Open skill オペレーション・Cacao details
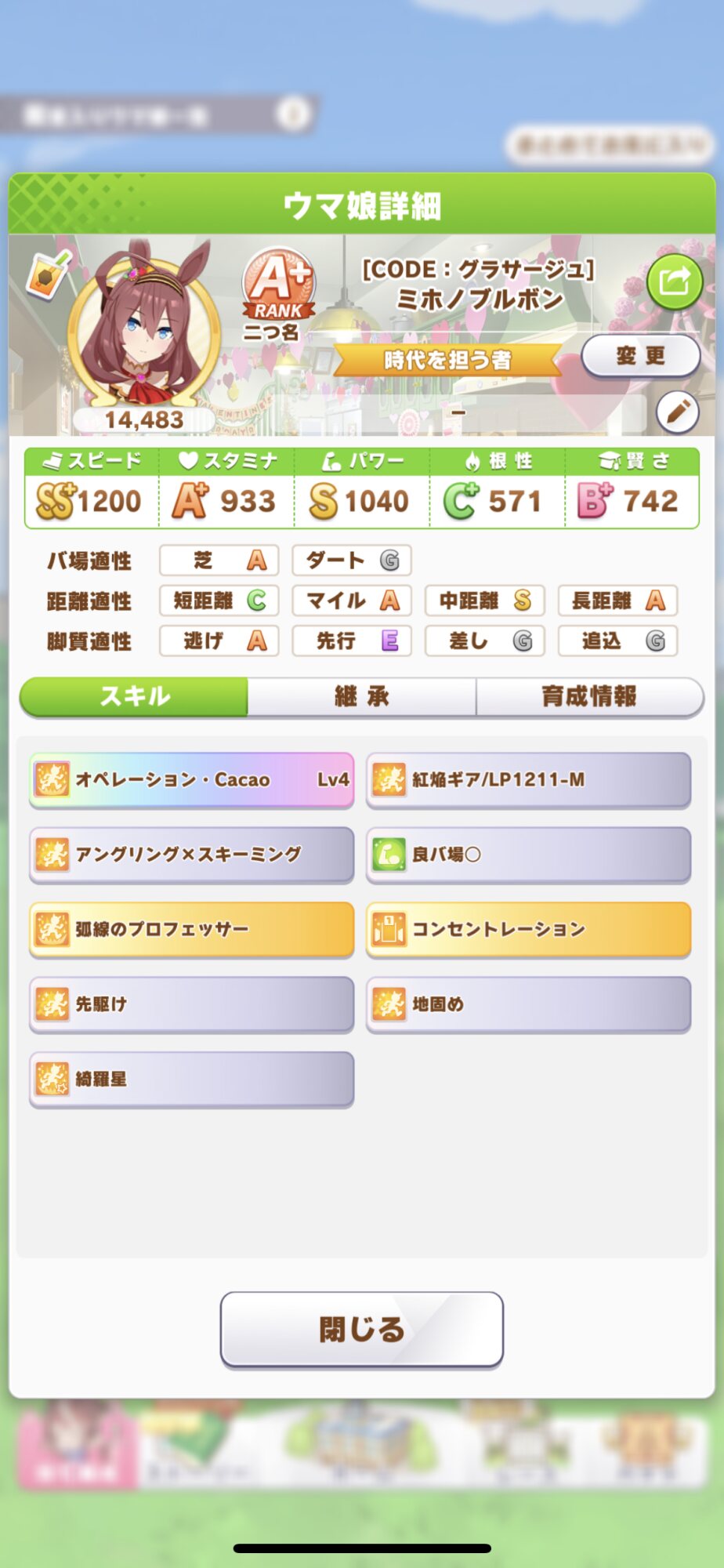This screenshot has height=1568, width=724. click(x=192, y=780)
